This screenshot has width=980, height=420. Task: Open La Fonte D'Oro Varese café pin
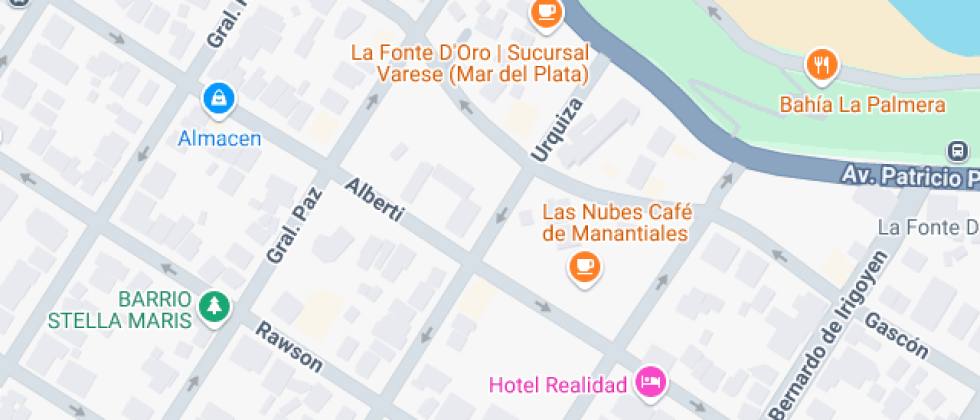coord(545,12)
